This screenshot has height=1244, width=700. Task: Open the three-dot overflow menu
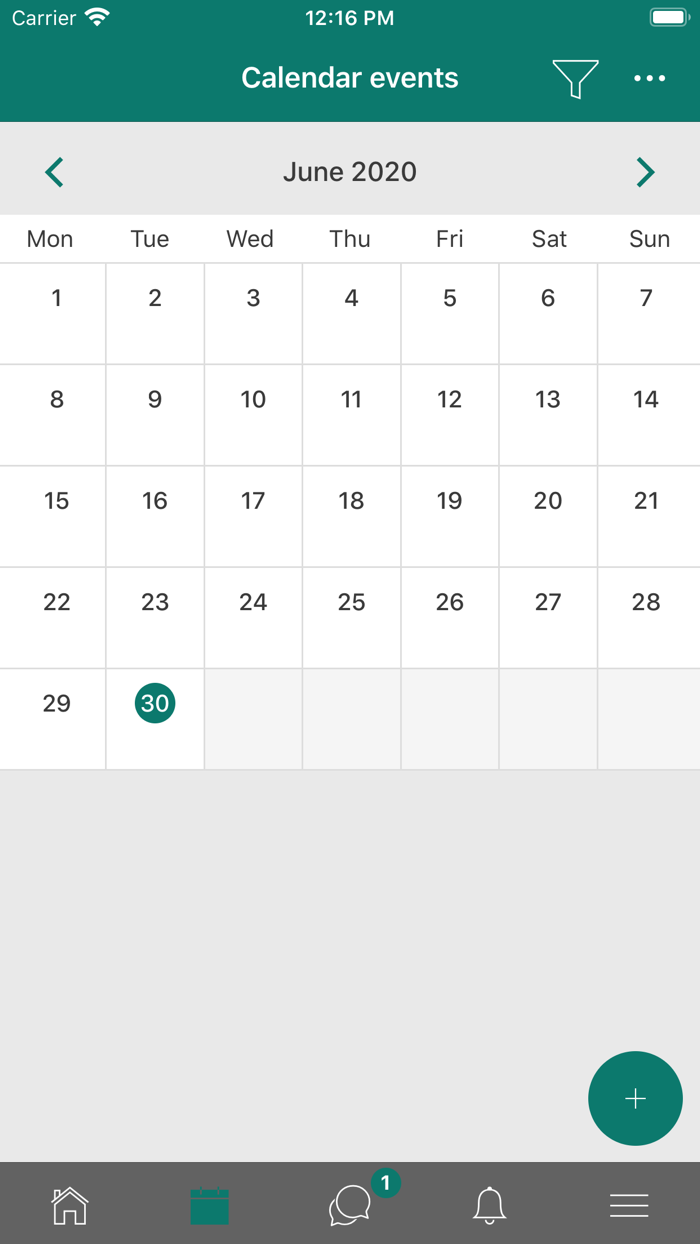[650, 78]
